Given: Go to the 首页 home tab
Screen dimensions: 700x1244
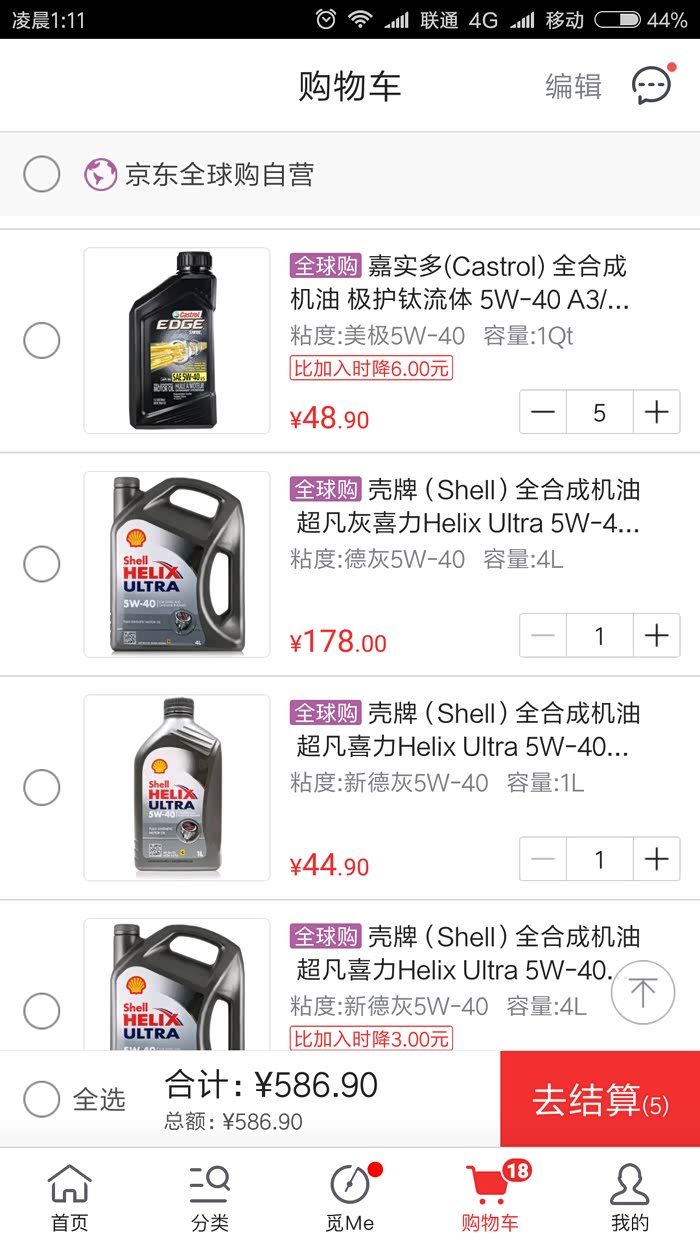Looking at the screenshot, I should click(70, 1196).
